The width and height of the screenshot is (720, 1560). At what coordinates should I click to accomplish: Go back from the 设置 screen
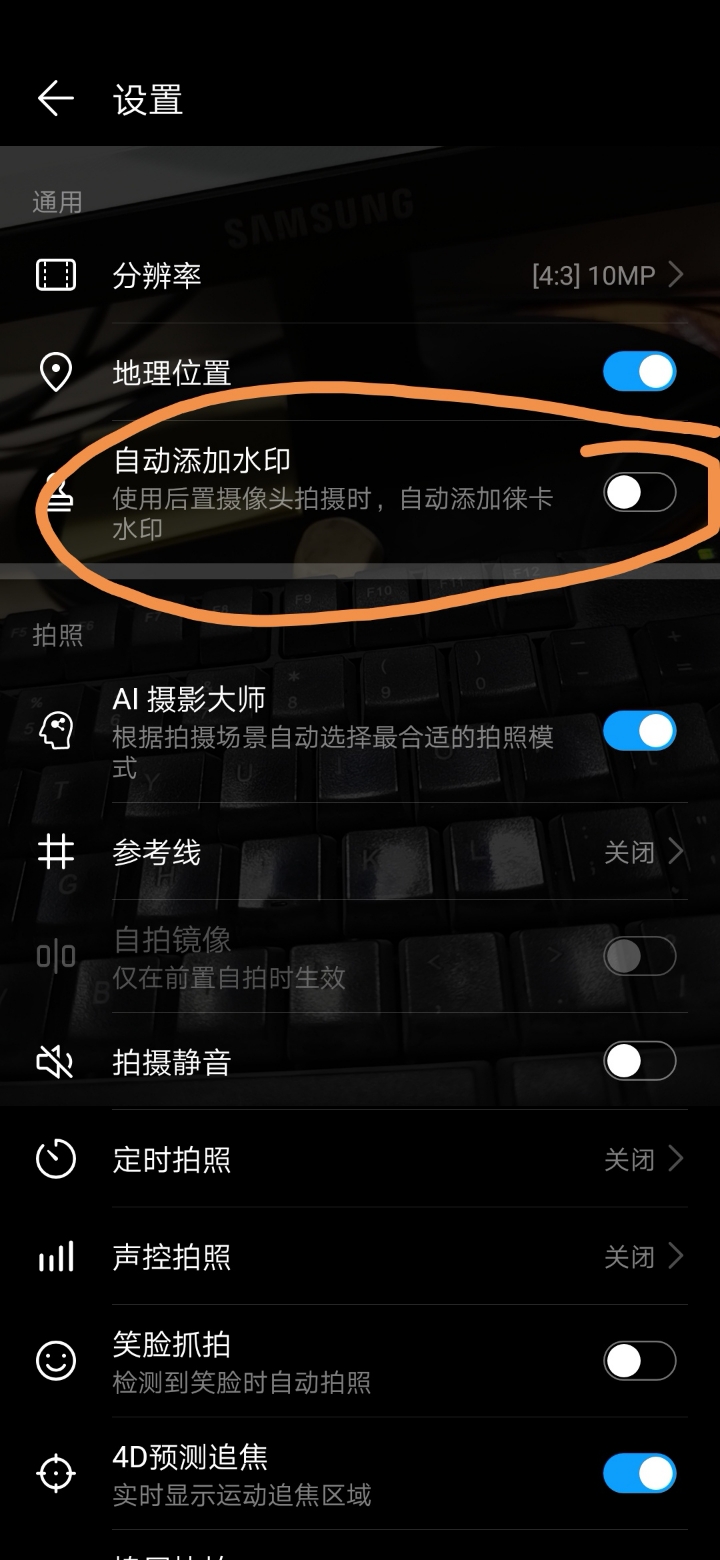pos(56,99)
